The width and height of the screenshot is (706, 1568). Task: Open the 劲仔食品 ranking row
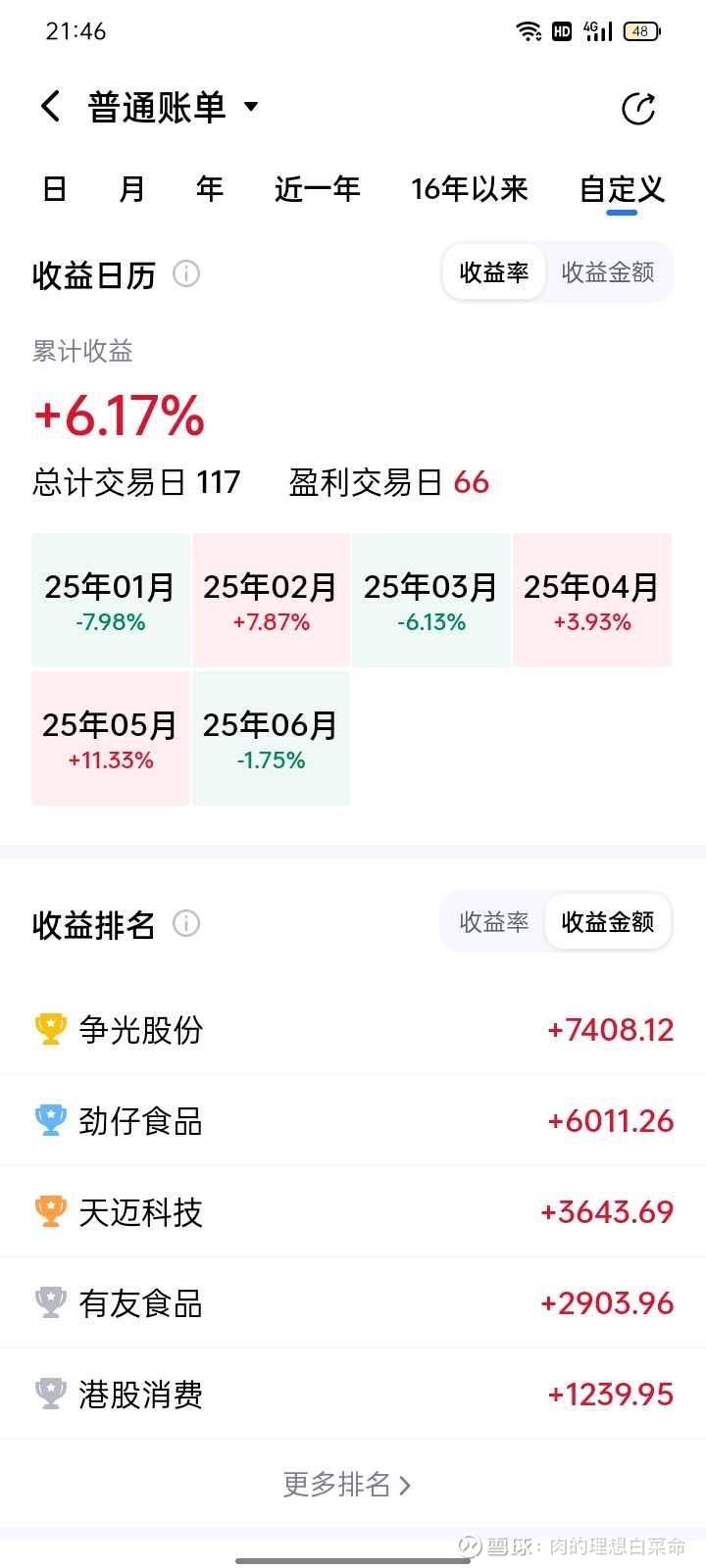click(353, 1120)
